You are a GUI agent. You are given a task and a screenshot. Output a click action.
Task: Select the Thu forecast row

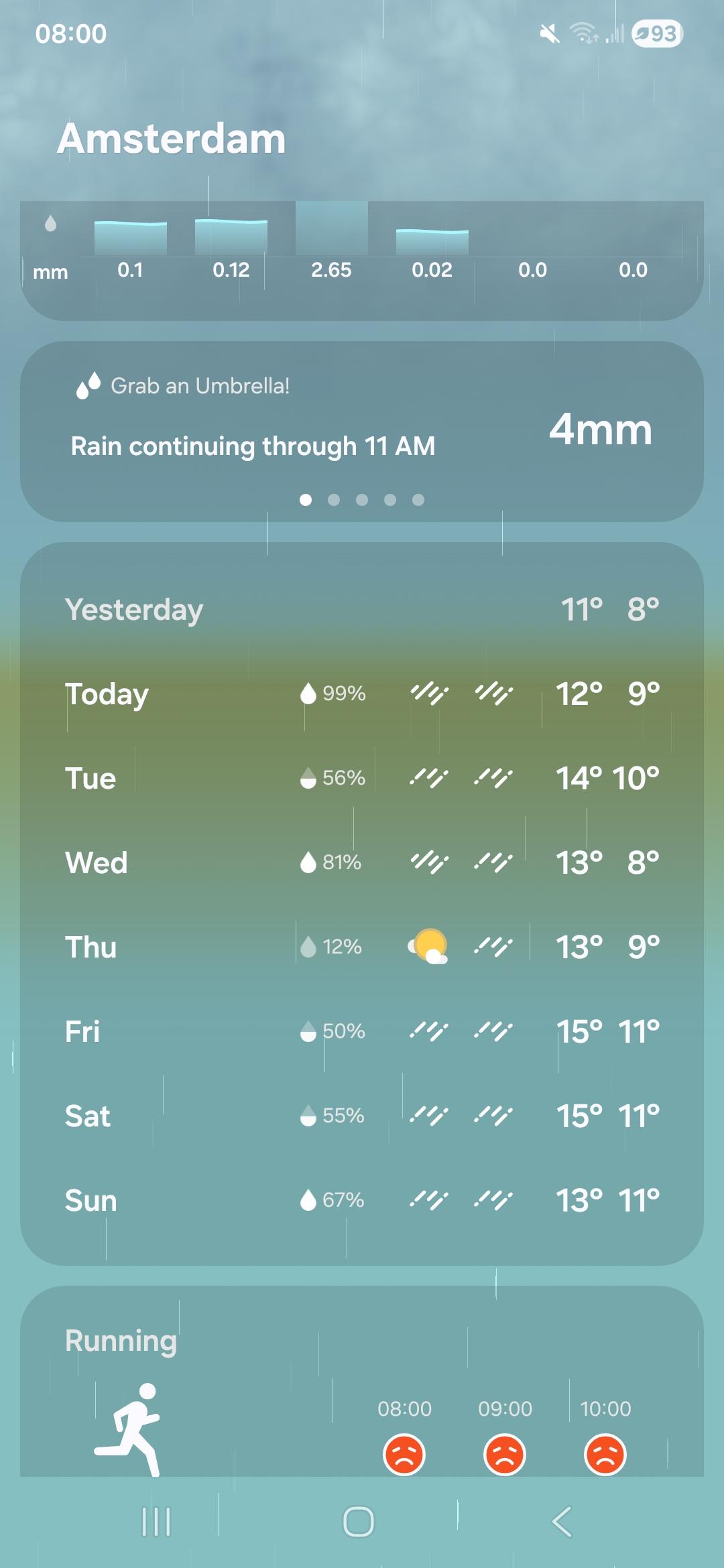click(362, 947)
